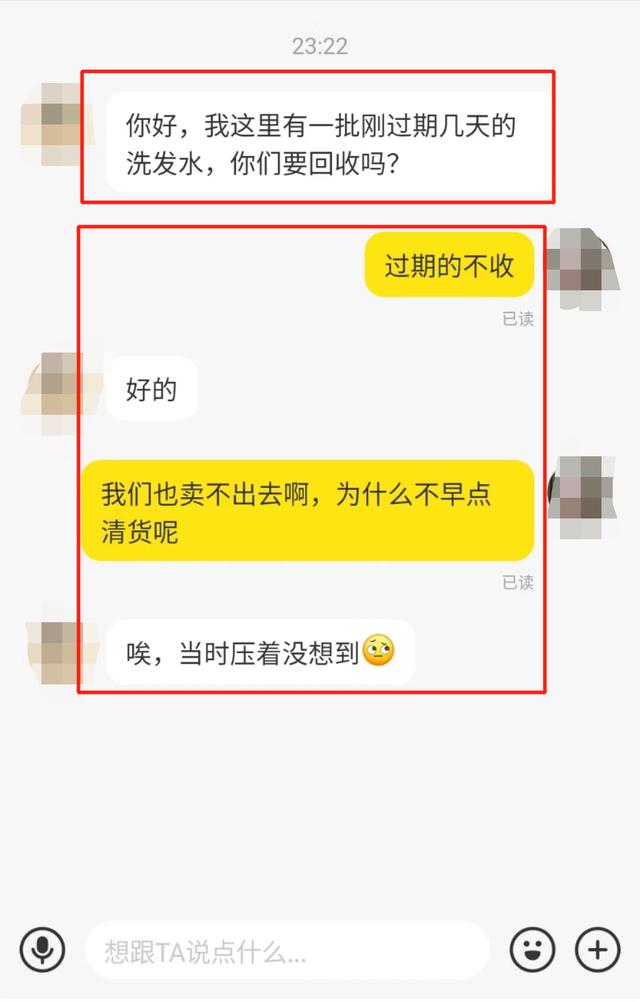Image resolution: width=640 pixels, height=1002 pixels.
Task: View the sender's avatar next to 过期的不收
Action: [x=587, y=265]
